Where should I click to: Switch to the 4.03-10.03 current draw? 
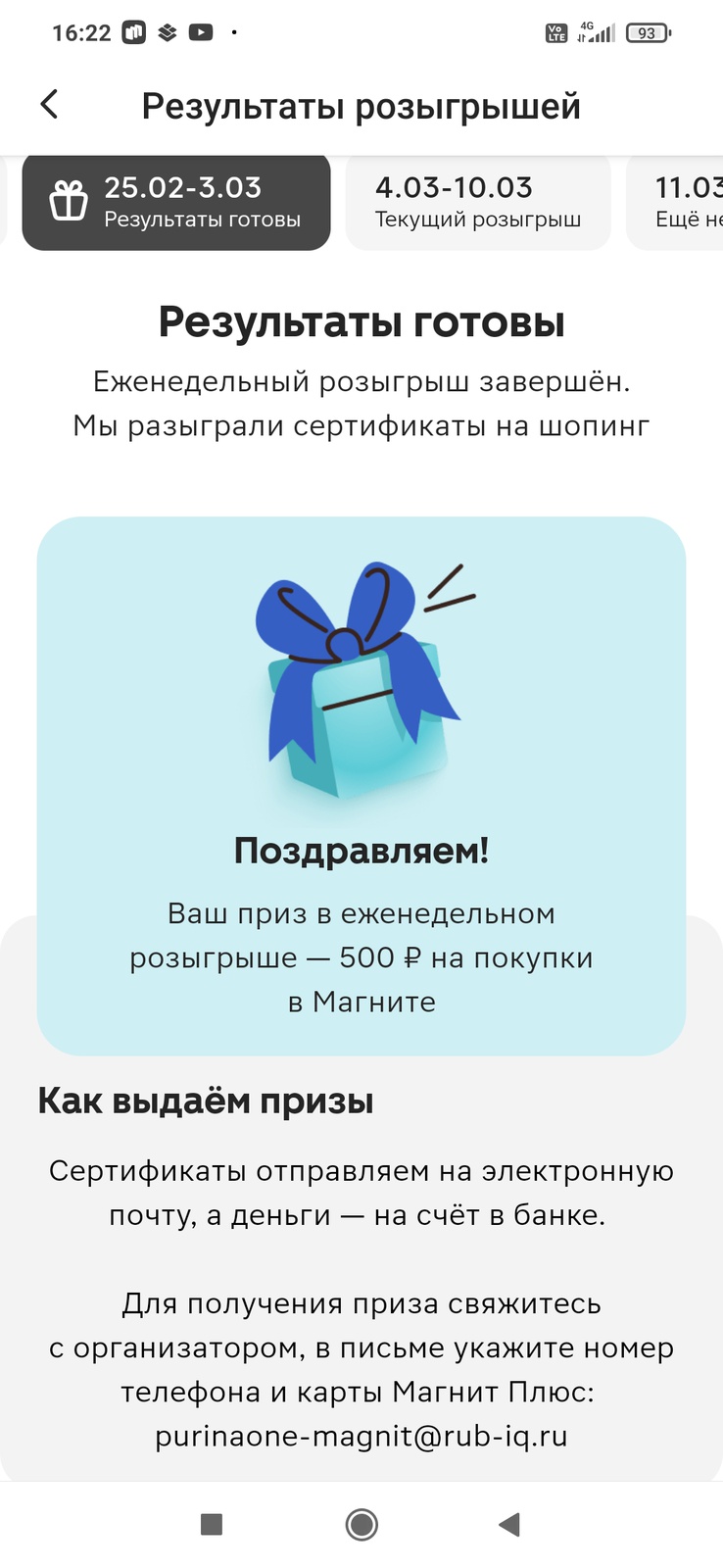pos(478,202)
